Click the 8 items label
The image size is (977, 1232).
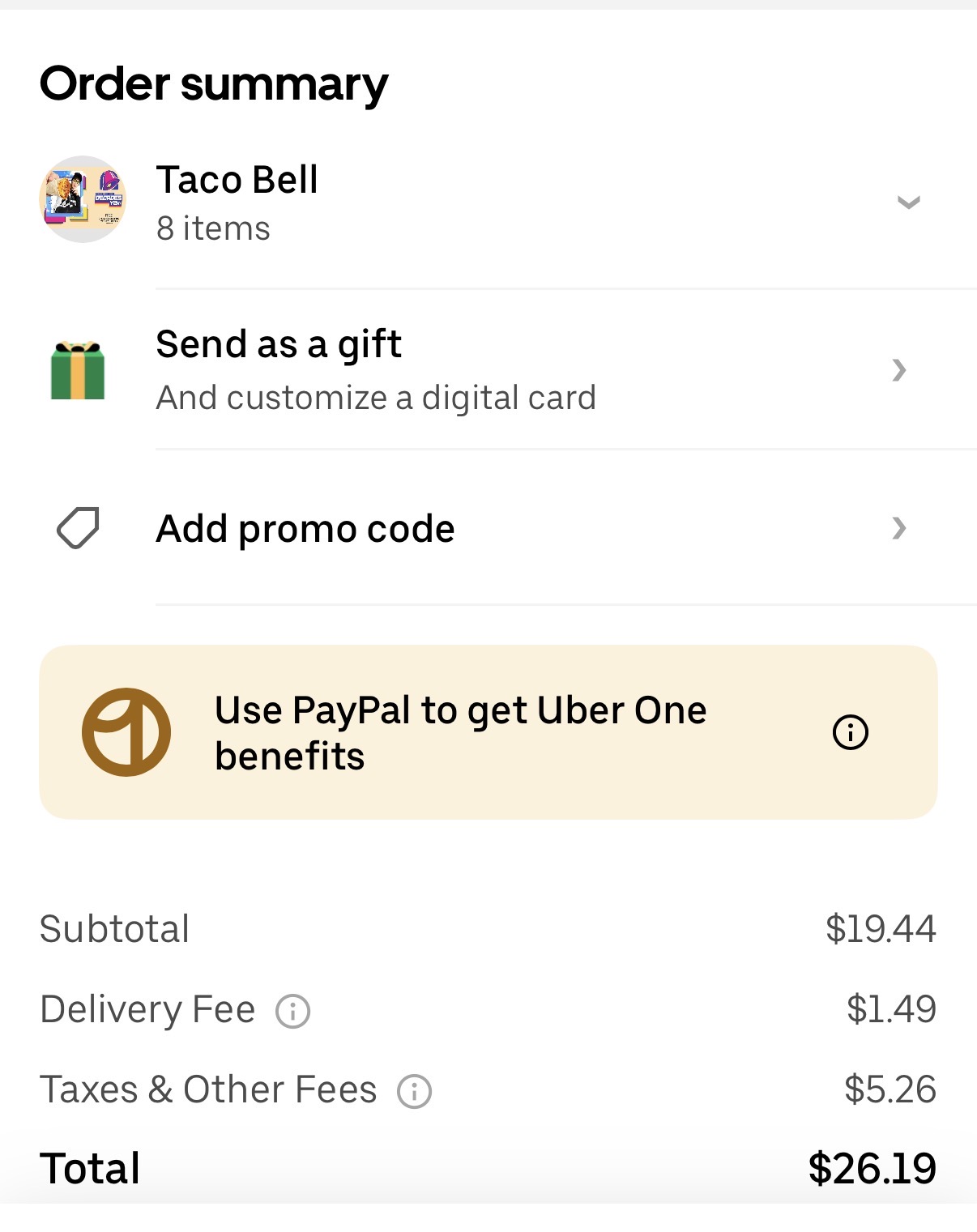pyautogui.click(x=213, y=228)
